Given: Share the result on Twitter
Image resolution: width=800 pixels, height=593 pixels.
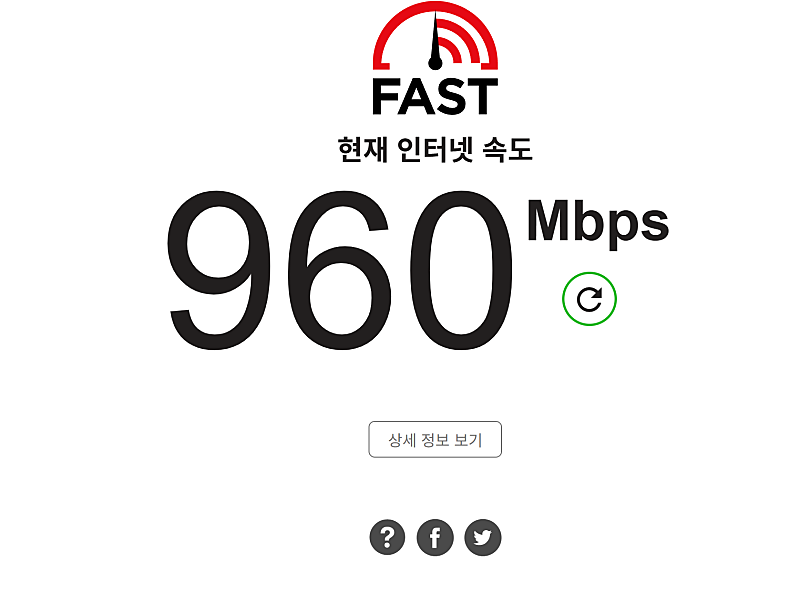Looking at the screenshot, I should [x=483, y=538].
